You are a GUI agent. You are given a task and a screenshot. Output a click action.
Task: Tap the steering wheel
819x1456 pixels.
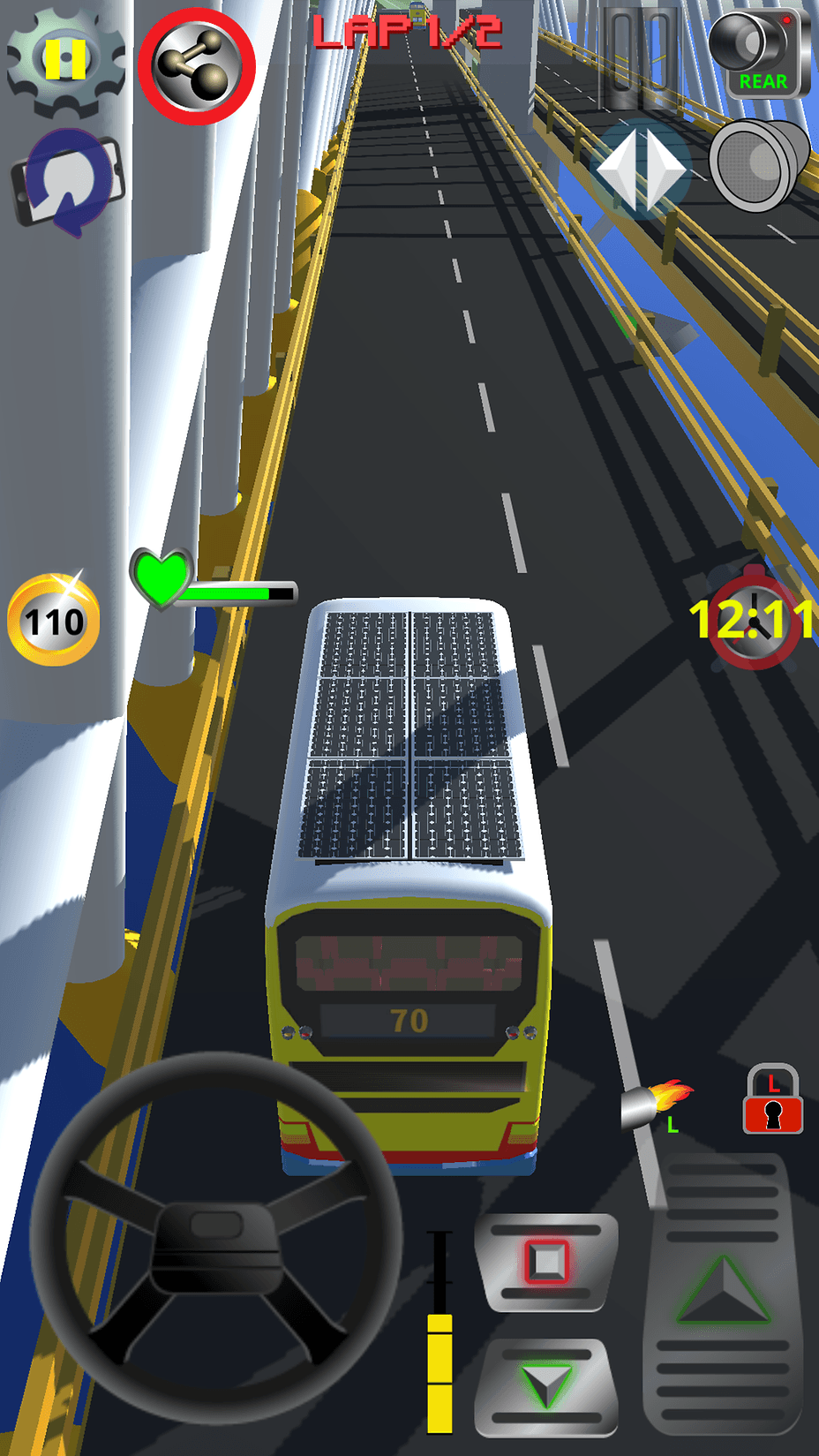[216, 1236]
